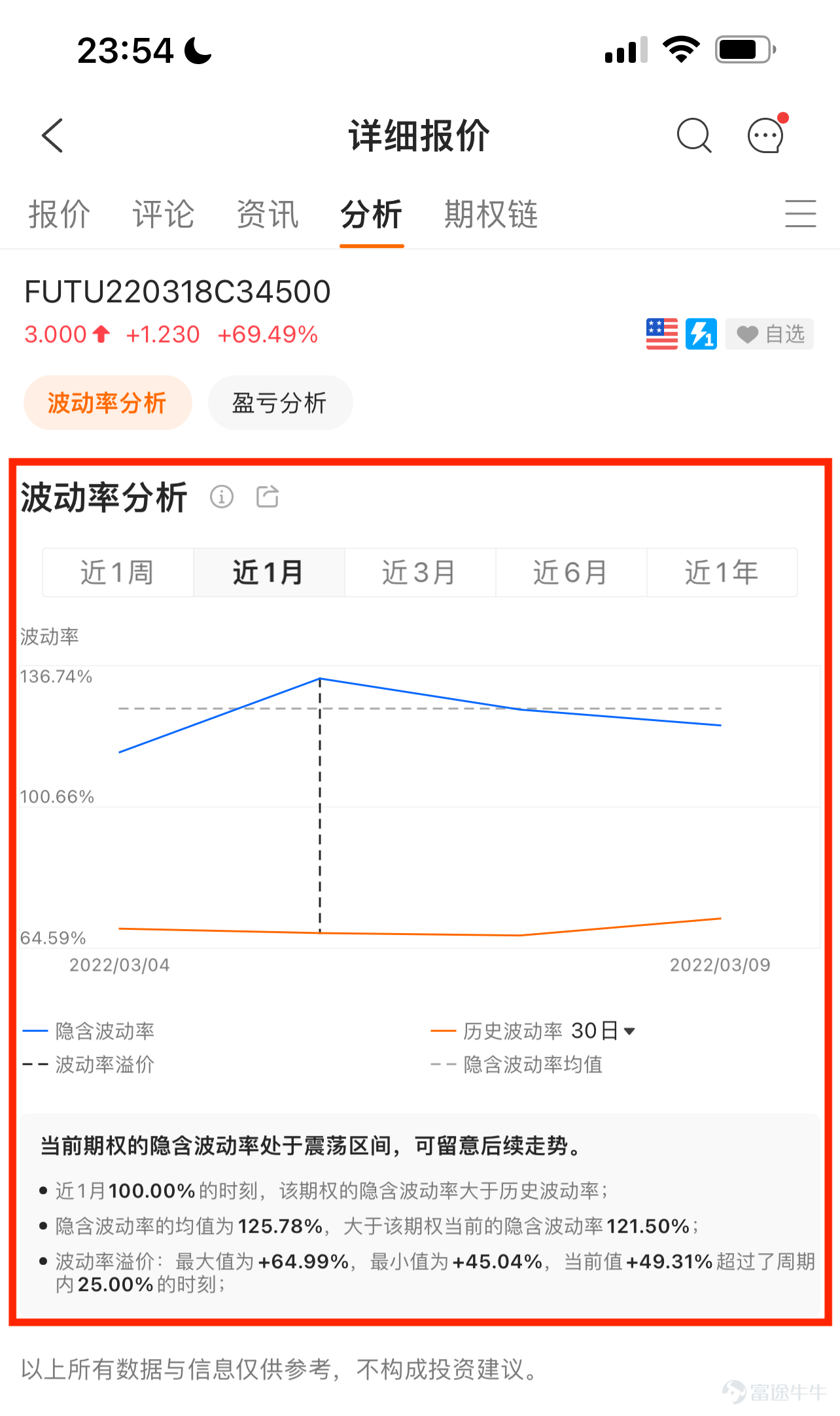
Task: Open the 30日 historical volatility dropdown
Action: click(603, 1031)
